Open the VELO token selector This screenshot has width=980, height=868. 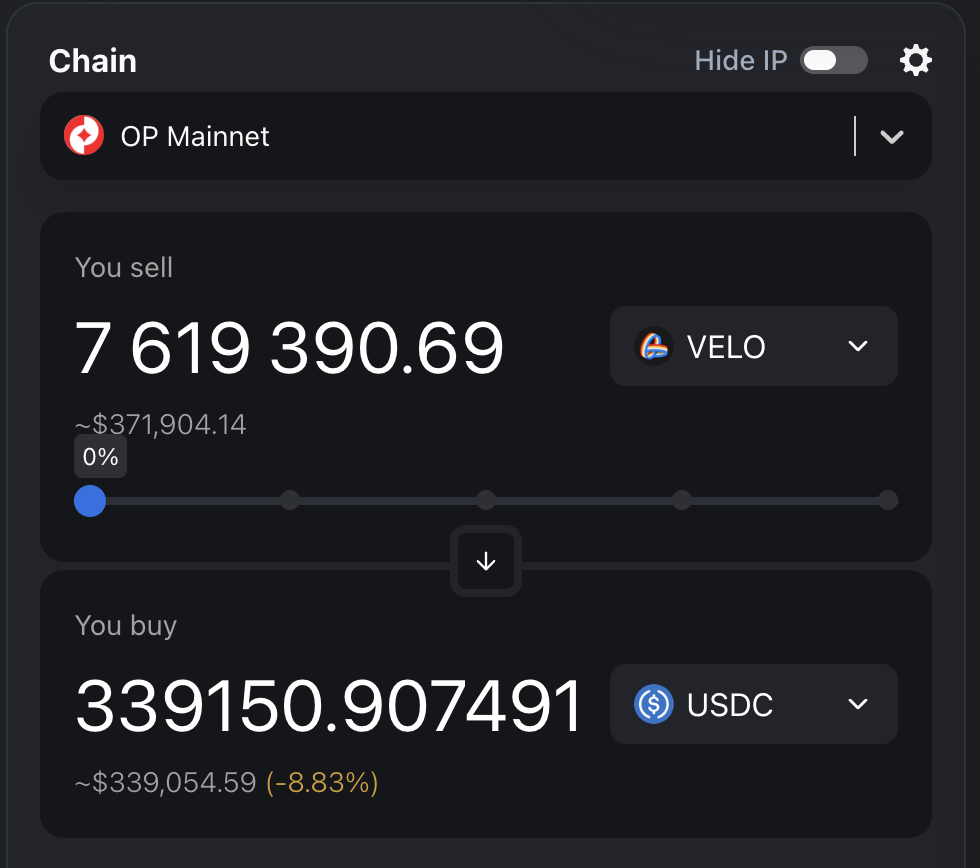coord(753,346)
